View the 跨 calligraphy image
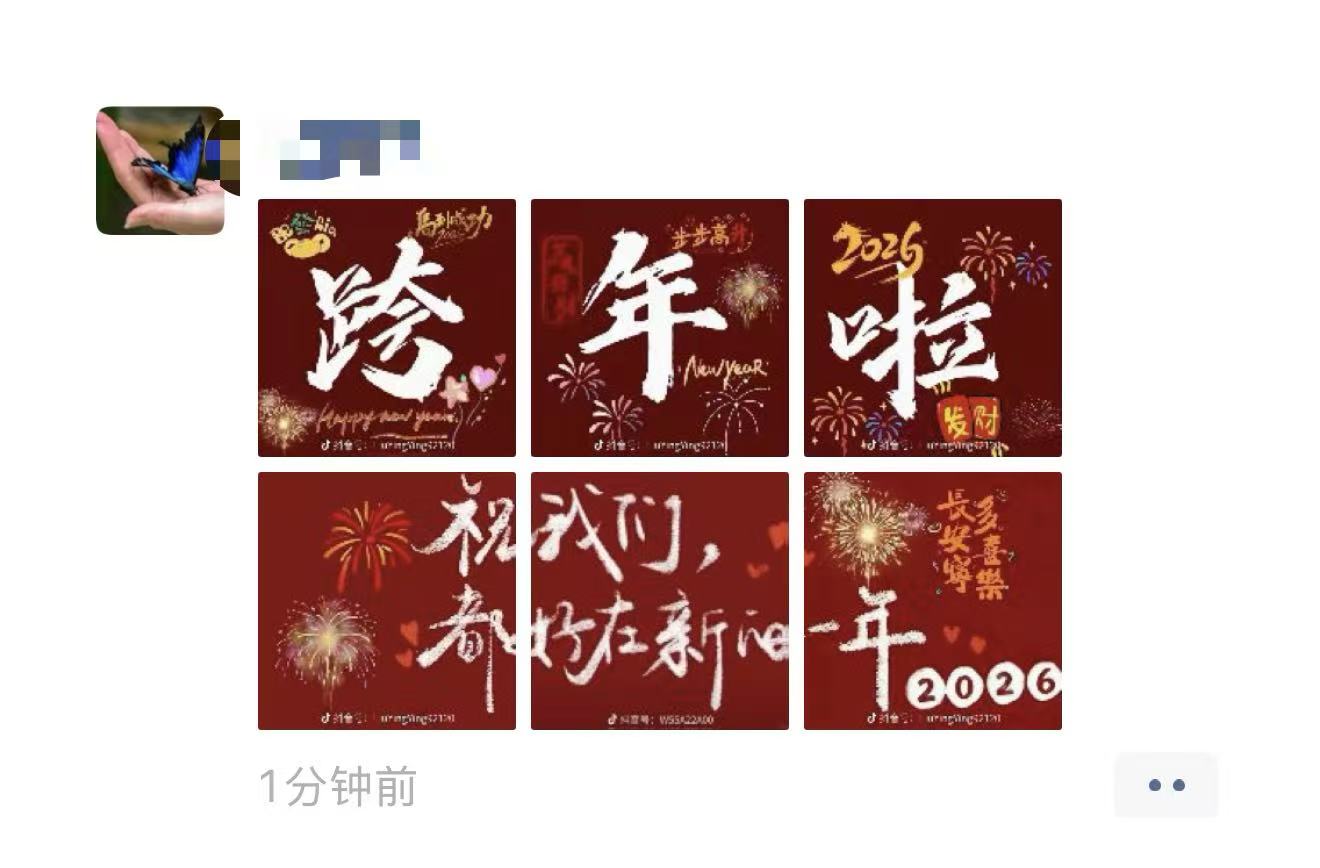 387,328
